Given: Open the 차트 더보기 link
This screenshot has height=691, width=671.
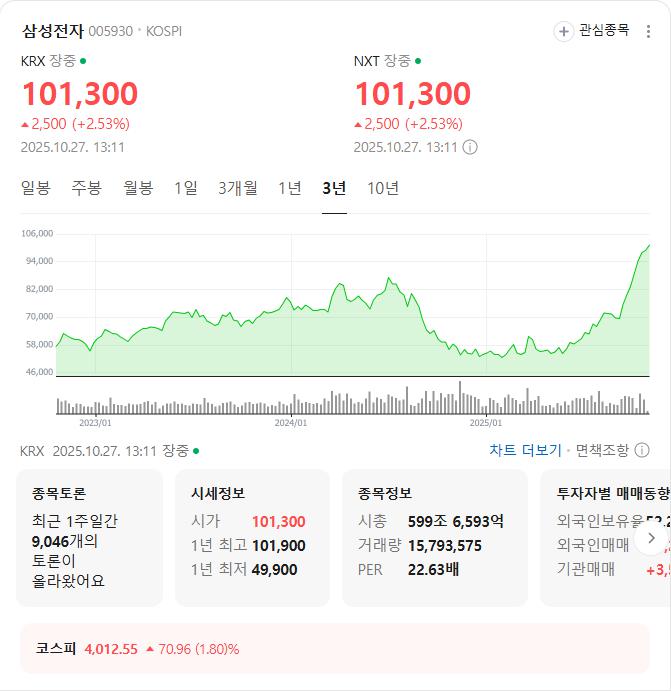Looking at the screenshot, I should pyautogui.click(x=525, y=451).
